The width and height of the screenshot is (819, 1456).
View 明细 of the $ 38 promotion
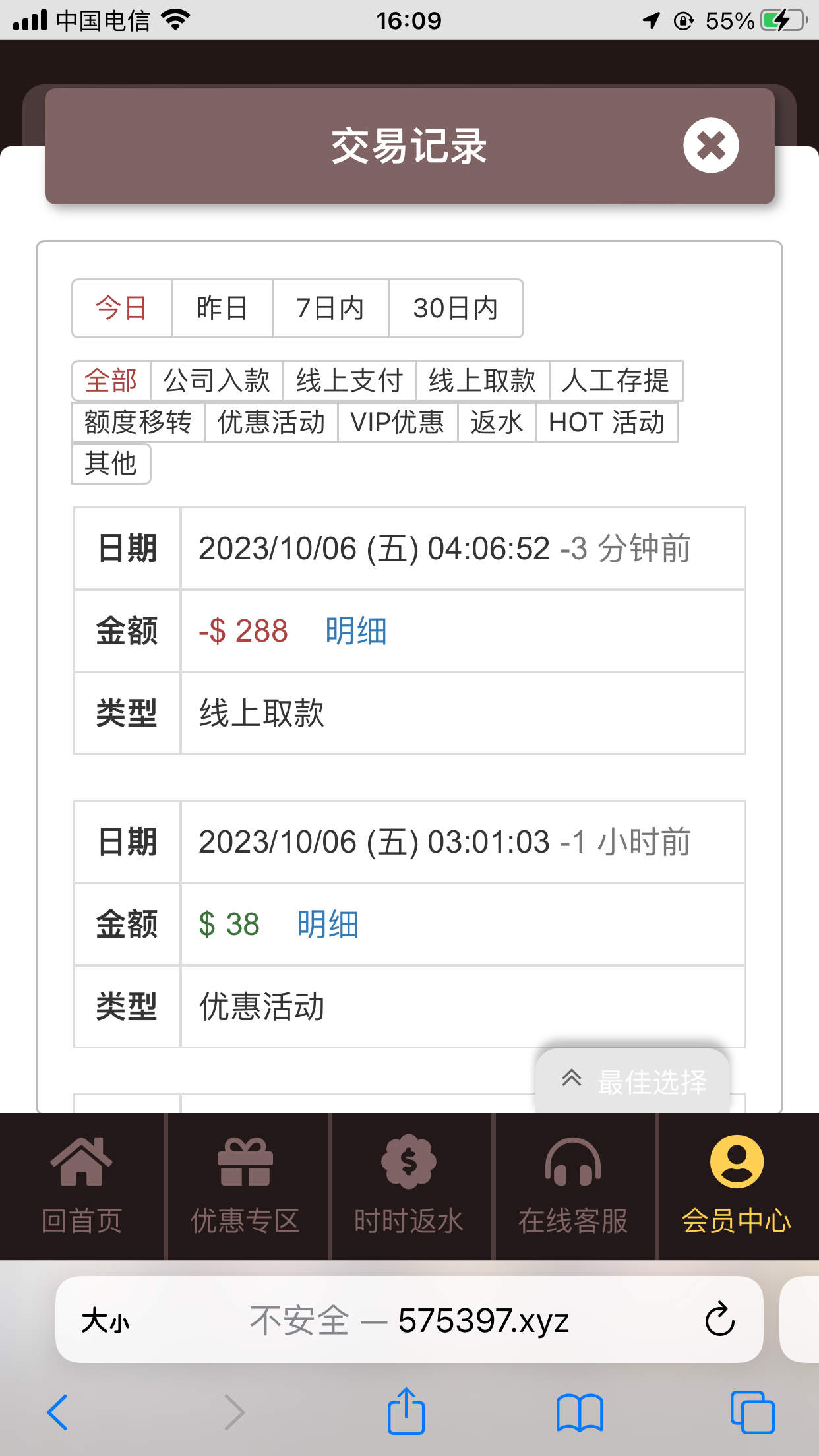click(x=328, y=925)
